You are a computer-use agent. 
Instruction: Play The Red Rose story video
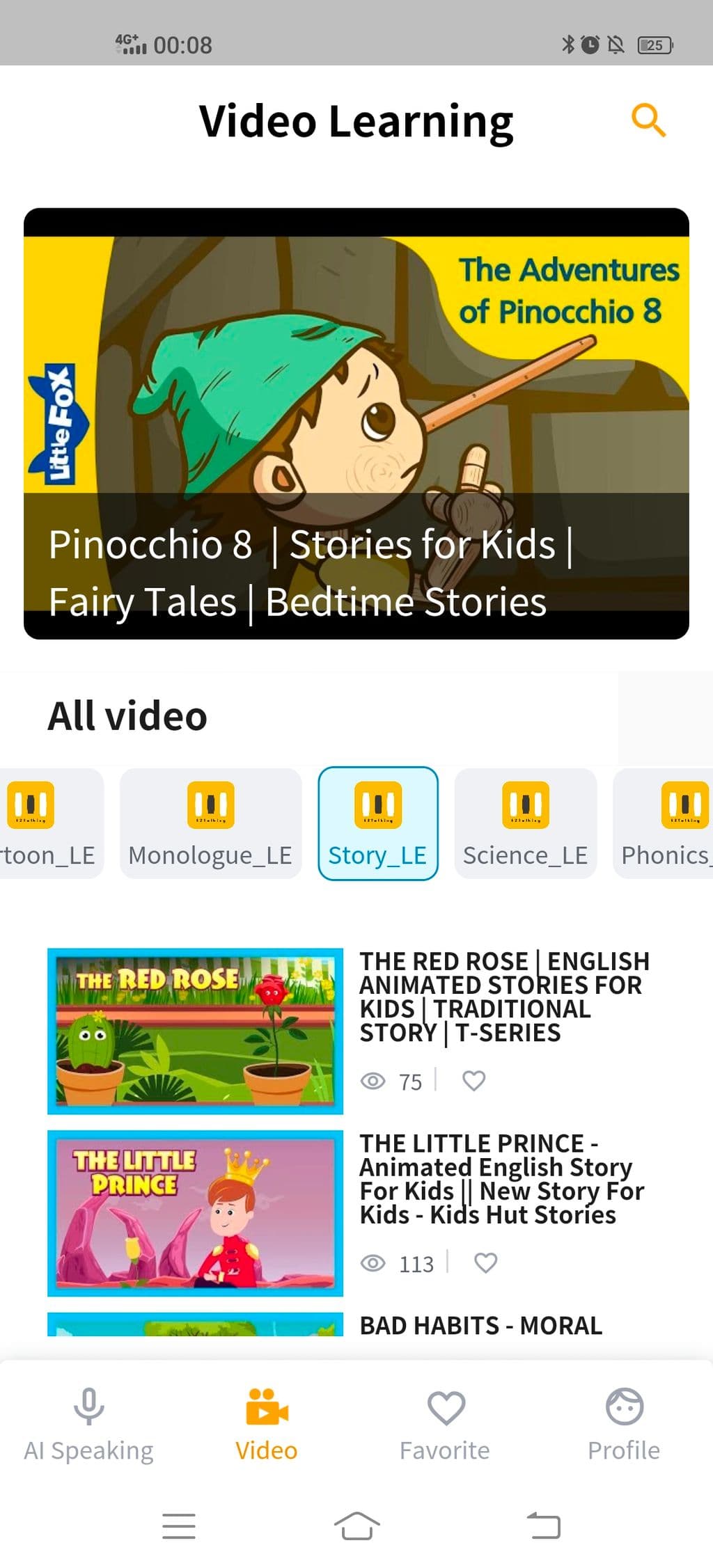(x=195, y=1031)
